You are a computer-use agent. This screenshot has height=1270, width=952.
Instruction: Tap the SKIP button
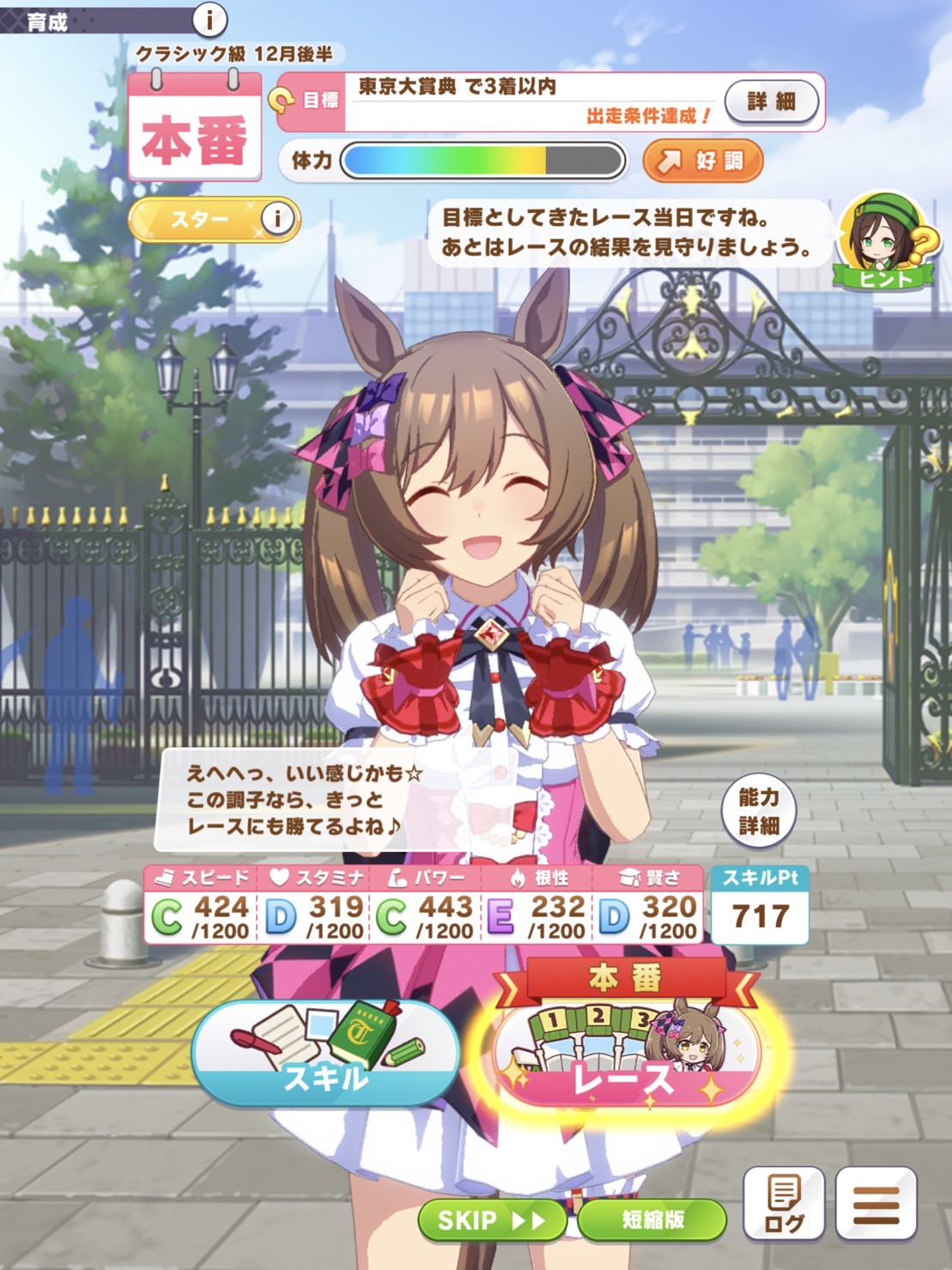pos(492,1220)
